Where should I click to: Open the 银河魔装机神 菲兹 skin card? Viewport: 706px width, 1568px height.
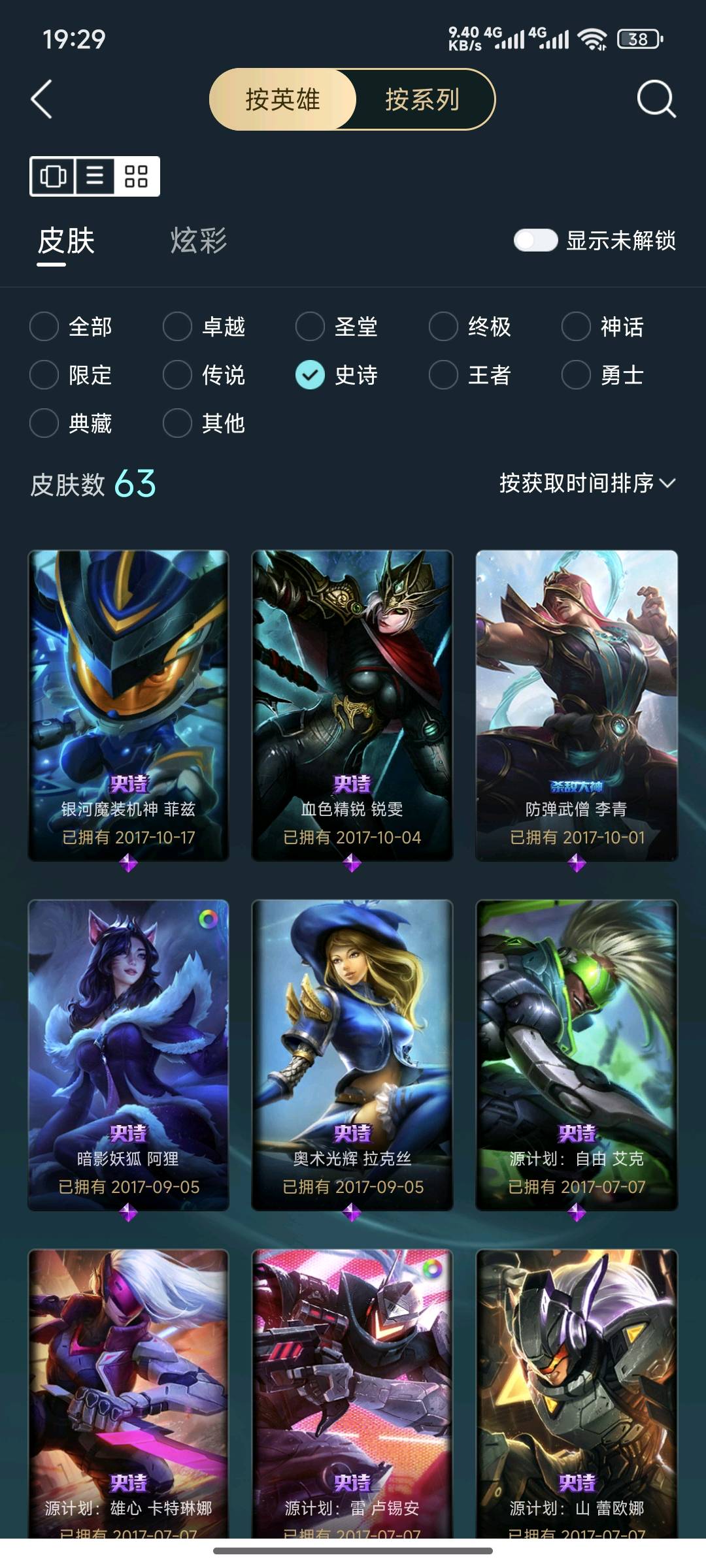click(129, 706)
